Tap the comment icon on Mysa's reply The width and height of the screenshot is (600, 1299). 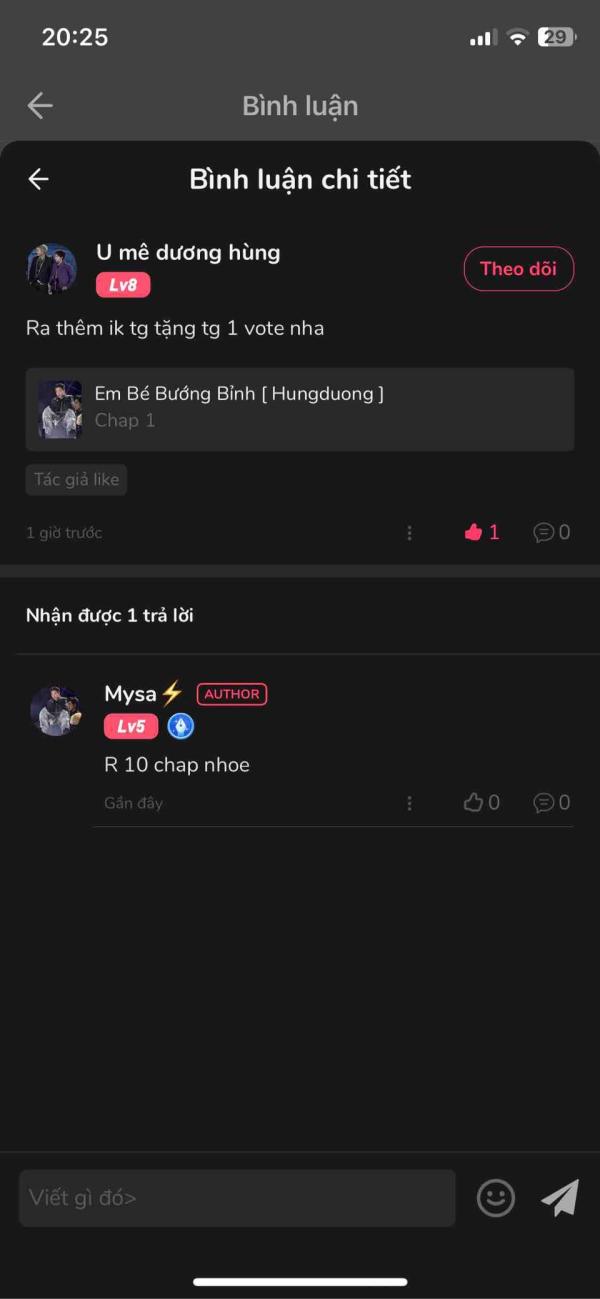(x=551, y=803)
